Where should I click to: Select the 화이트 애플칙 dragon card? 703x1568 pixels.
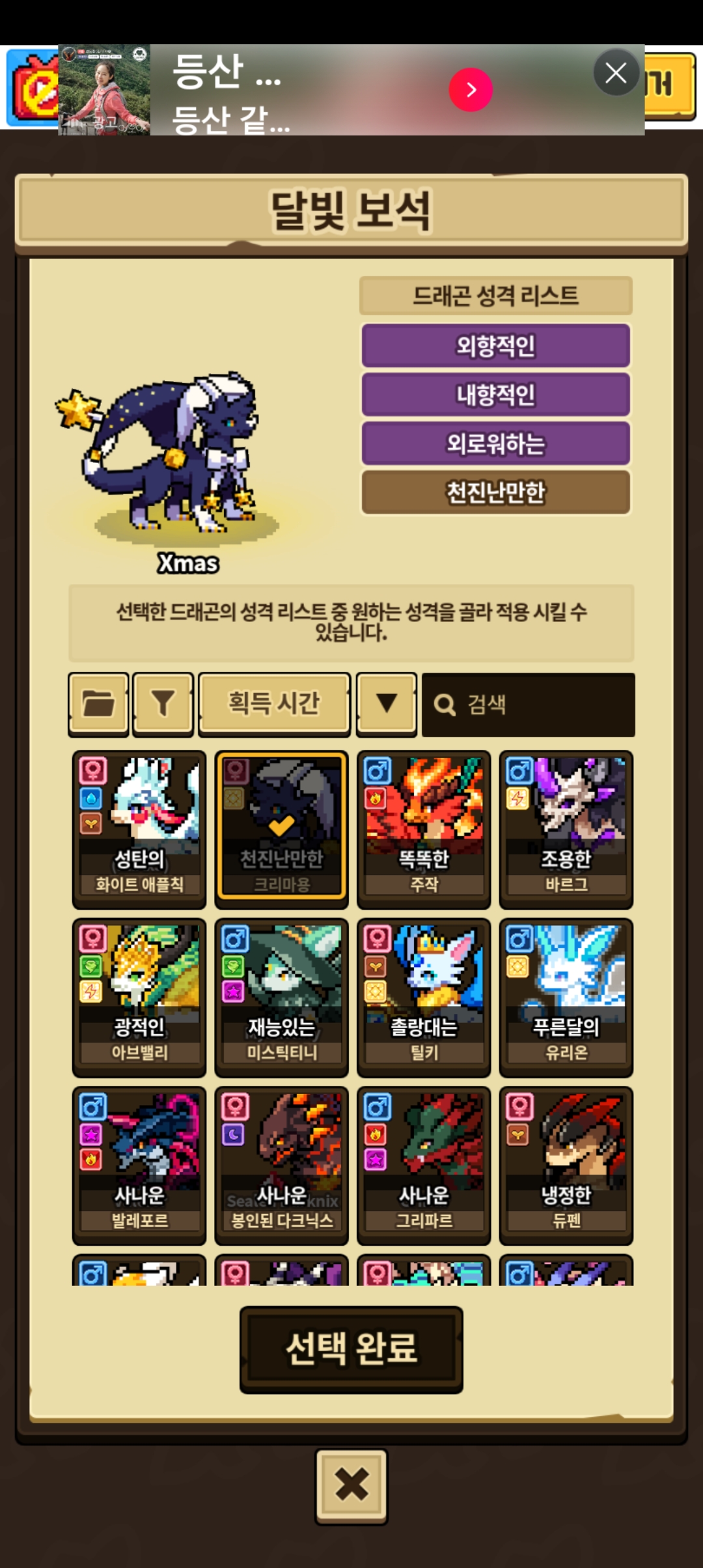click(139, 828)
